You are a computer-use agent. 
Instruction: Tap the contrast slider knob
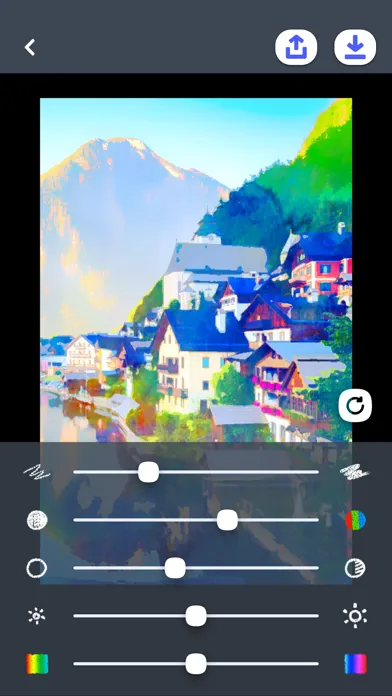(175, 568)
